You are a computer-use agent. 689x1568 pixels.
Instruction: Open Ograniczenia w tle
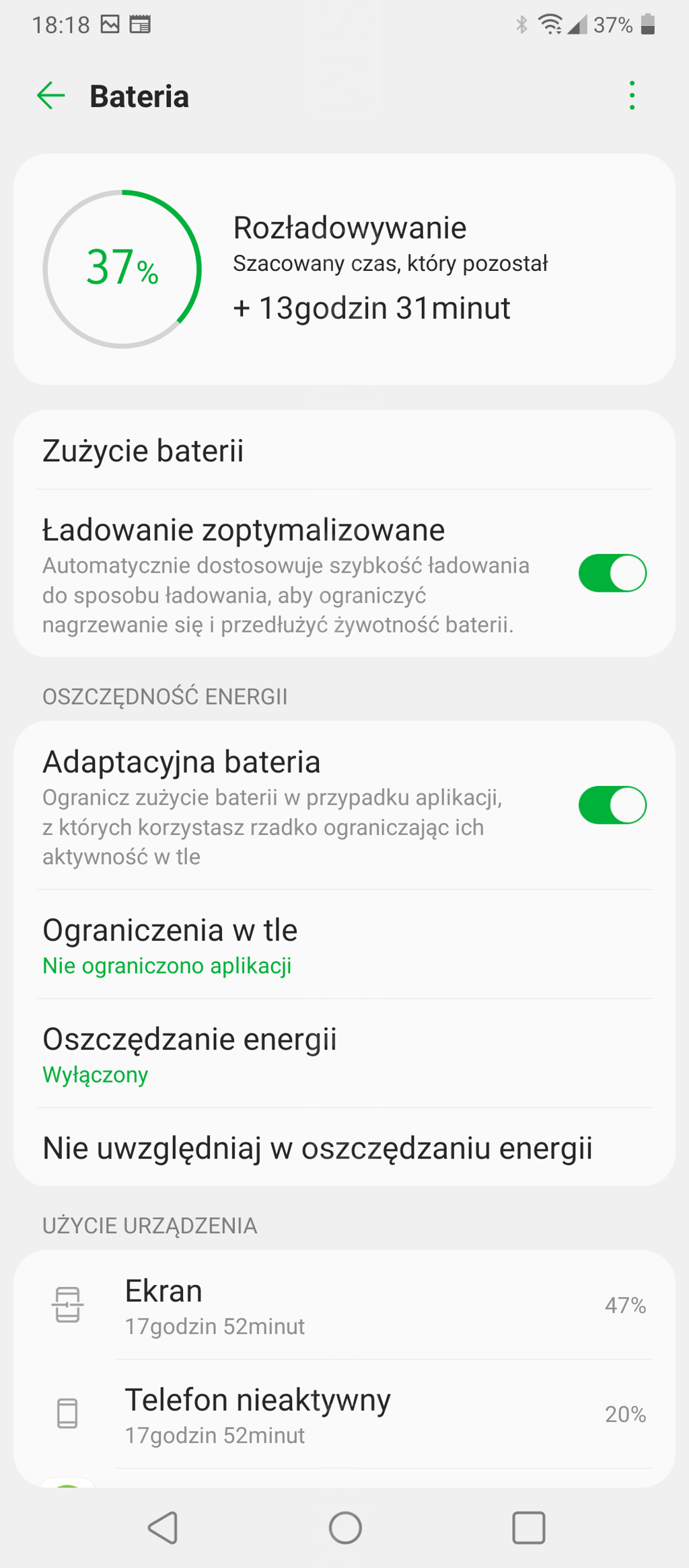click(x=343, y=945)
